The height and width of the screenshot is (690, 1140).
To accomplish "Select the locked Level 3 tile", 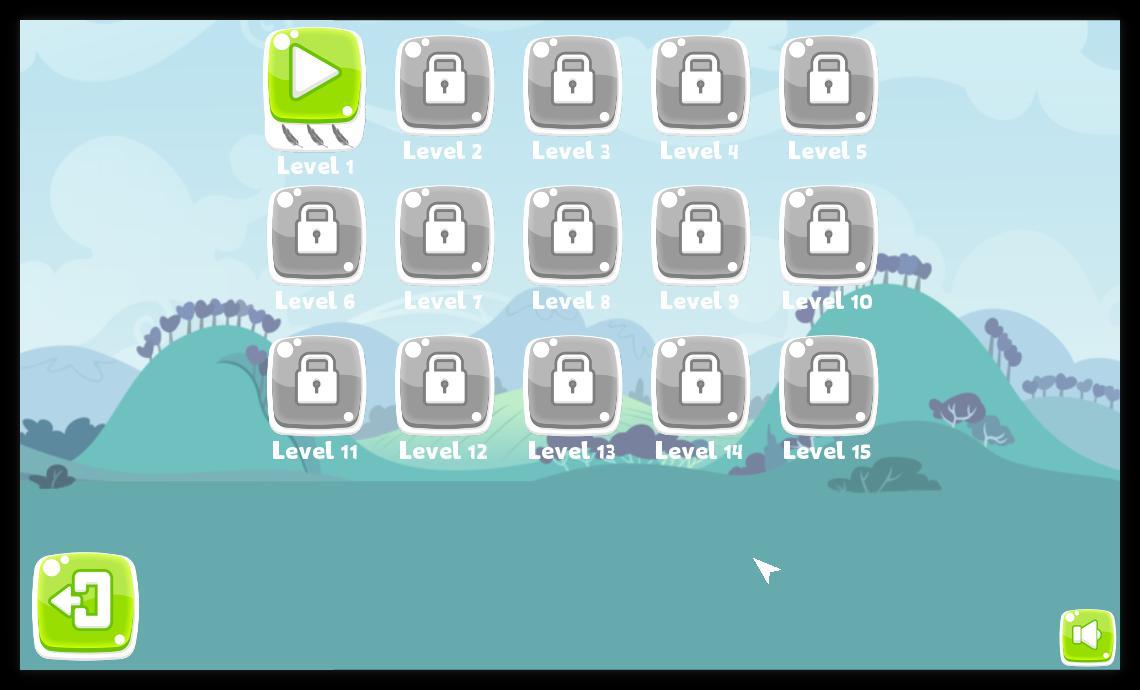I will pyautogui.click(x=572, y=84).
